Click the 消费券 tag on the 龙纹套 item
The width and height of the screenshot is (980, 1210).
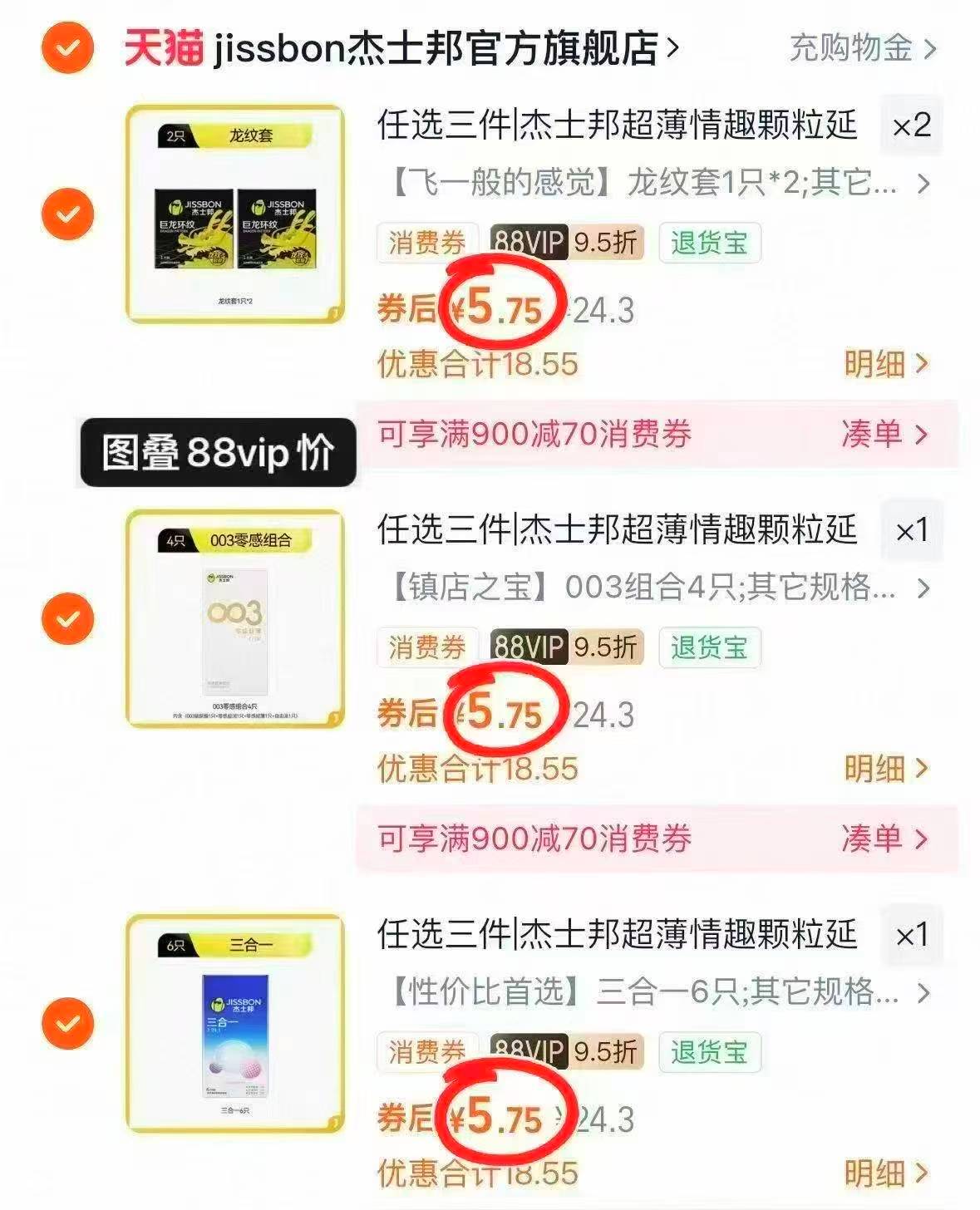click(x=425, y=242)
